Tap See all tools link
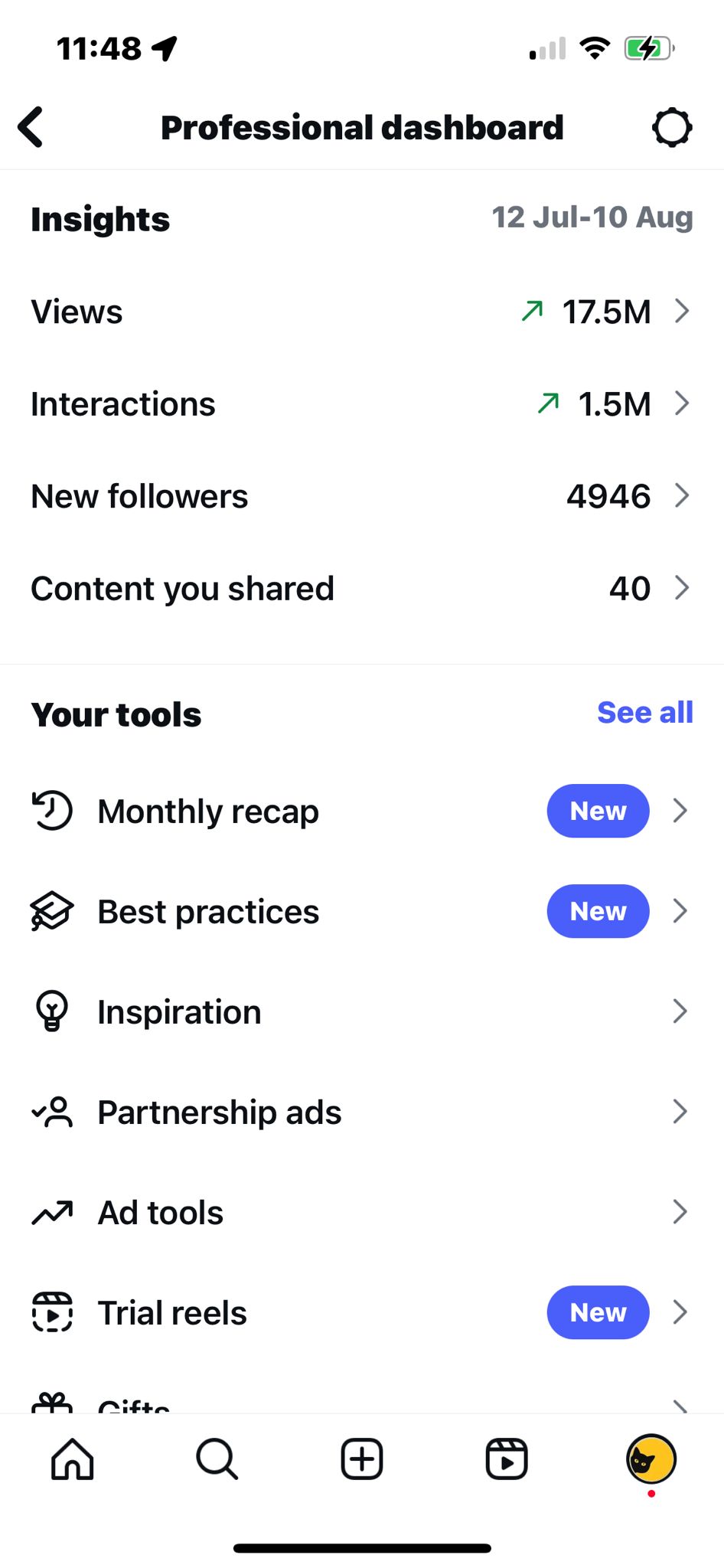Screen dimensions: 724x1568 (644, 713)
